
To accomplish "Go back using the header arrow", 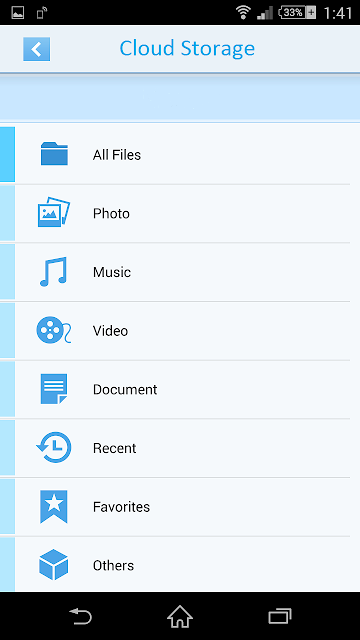I will [36, 49].
